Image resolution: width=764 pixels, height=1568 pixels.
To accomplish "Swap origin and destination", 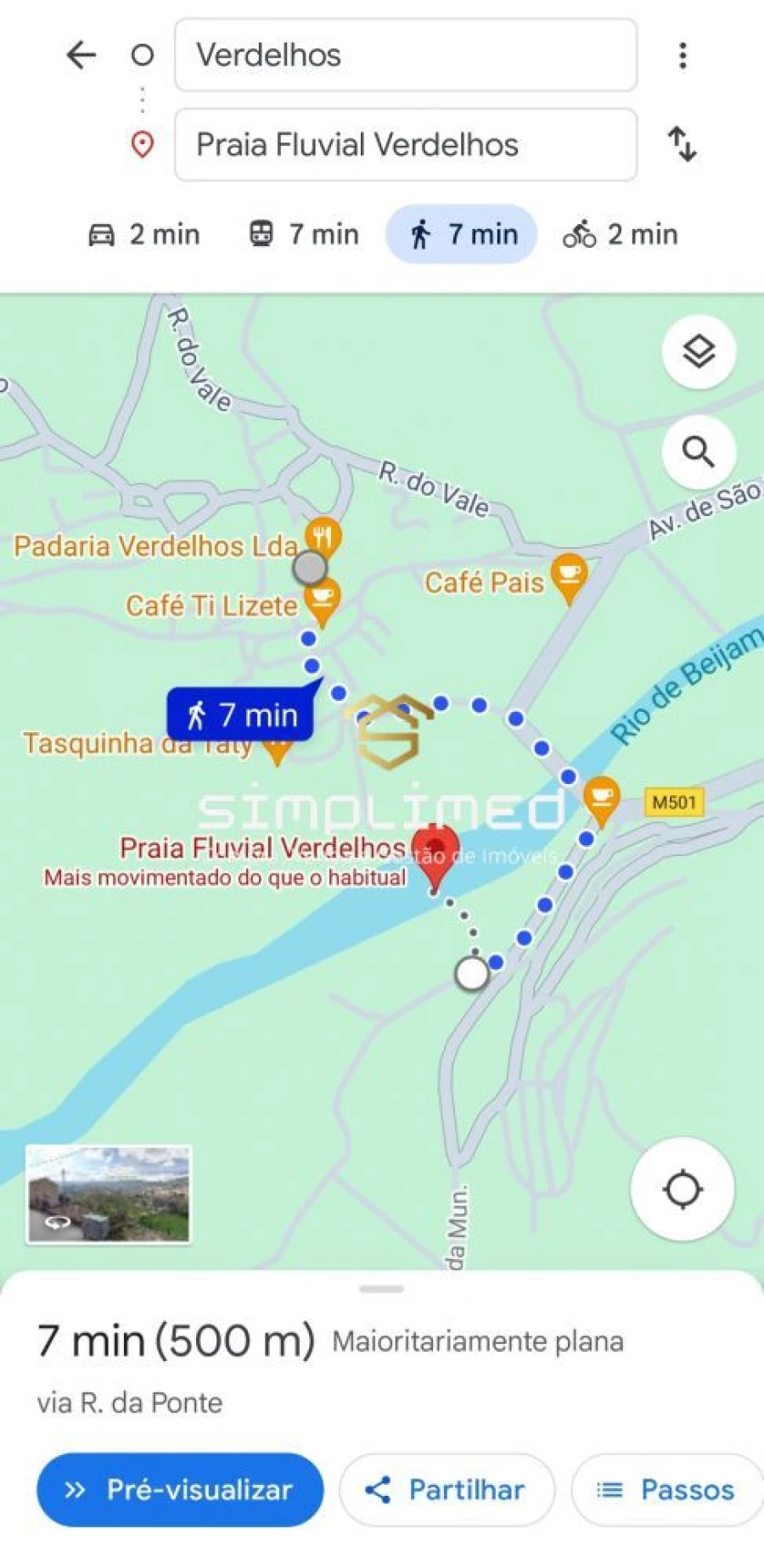I will [683, 144].
